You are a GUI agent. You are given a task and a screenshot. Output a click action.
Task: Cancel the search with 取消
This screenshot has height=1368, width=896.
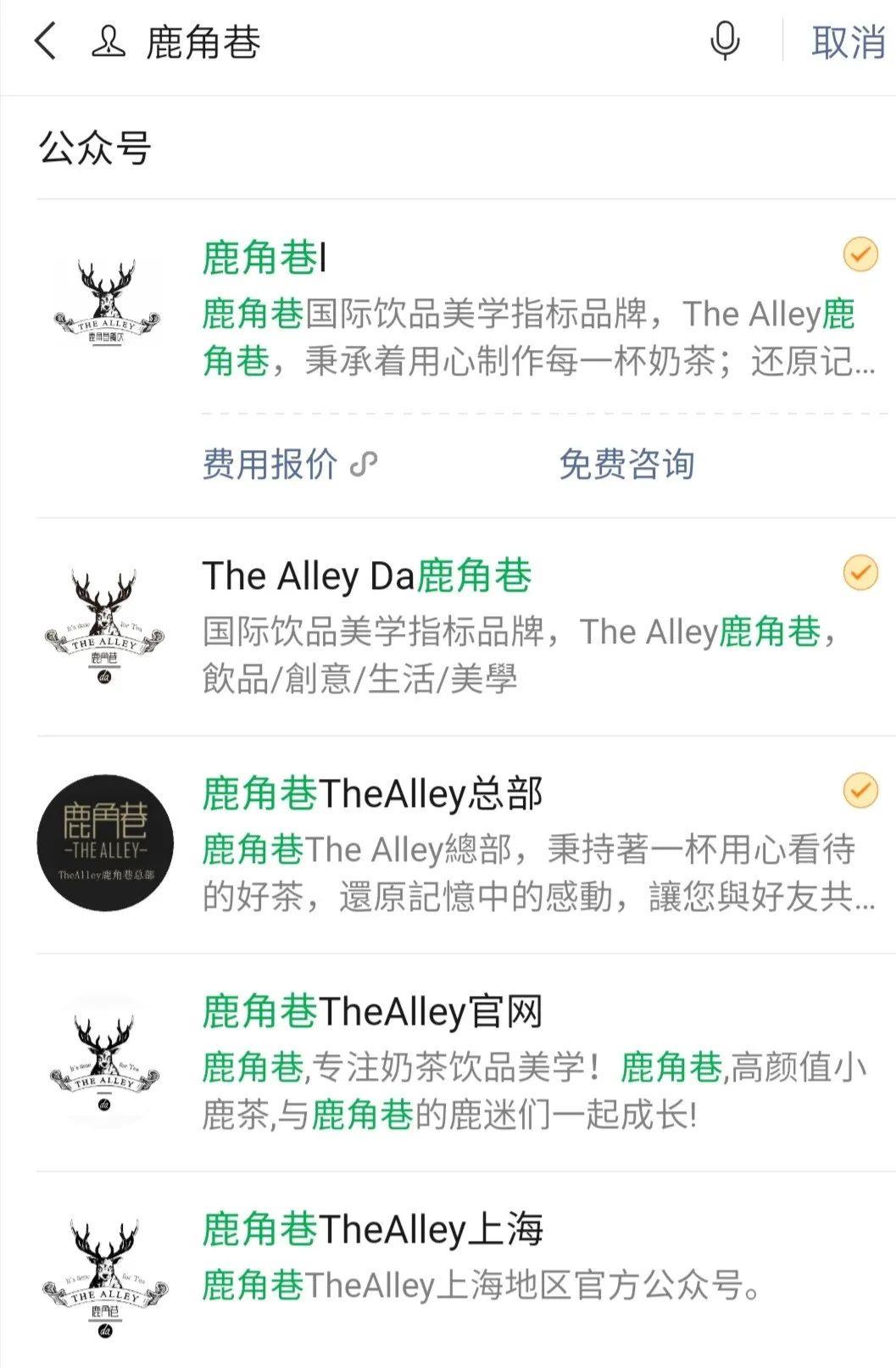coord(847,42)
